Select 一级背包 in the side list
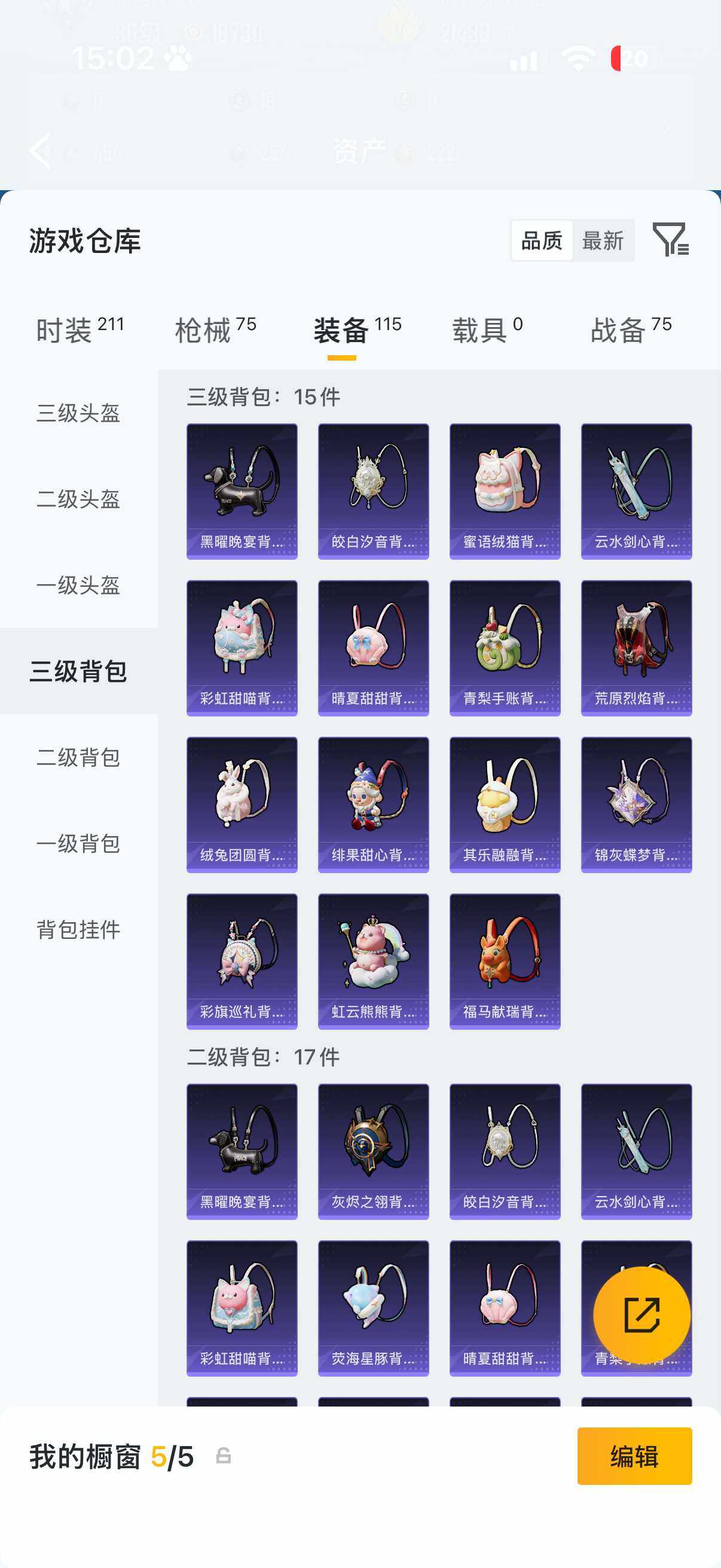This screenshot has width=721, height=1568. (x=78, y=843)
